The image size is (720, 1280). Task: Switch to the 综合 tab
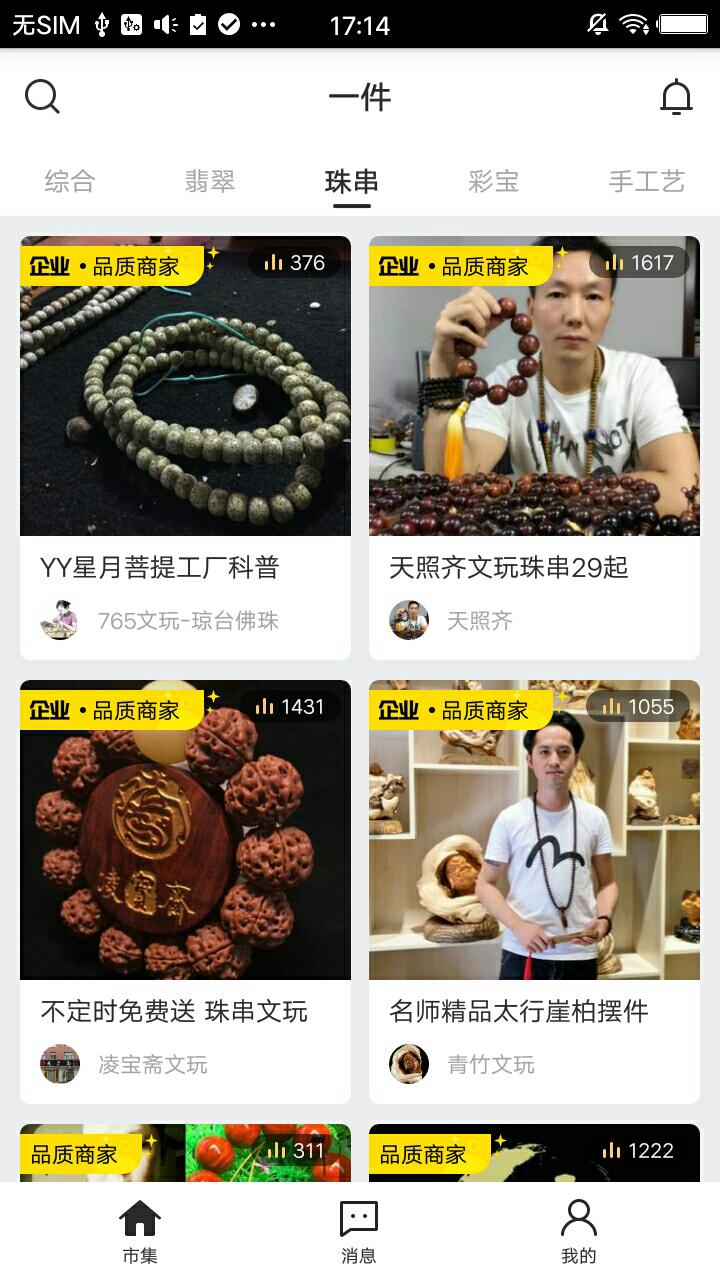pyautogui.click(x=70, y=181)
